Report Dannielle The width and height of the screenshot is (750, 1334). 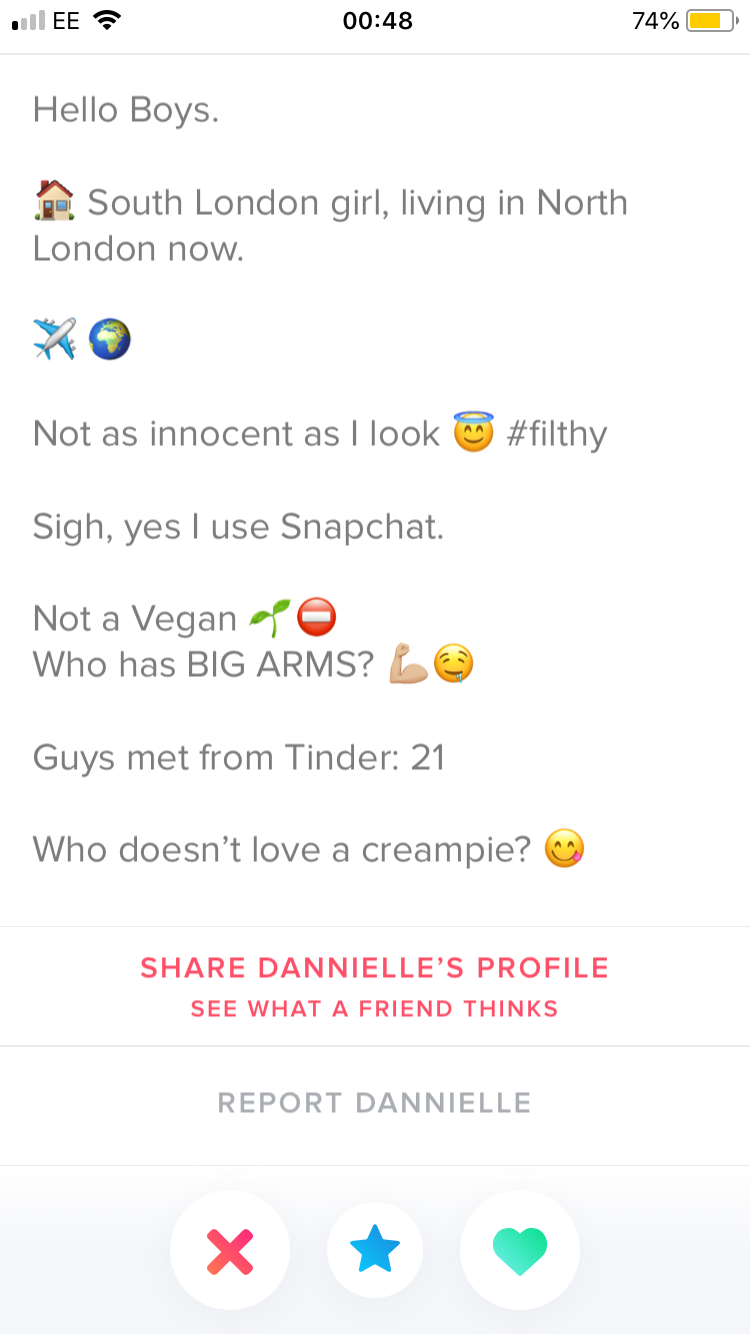375,1103
